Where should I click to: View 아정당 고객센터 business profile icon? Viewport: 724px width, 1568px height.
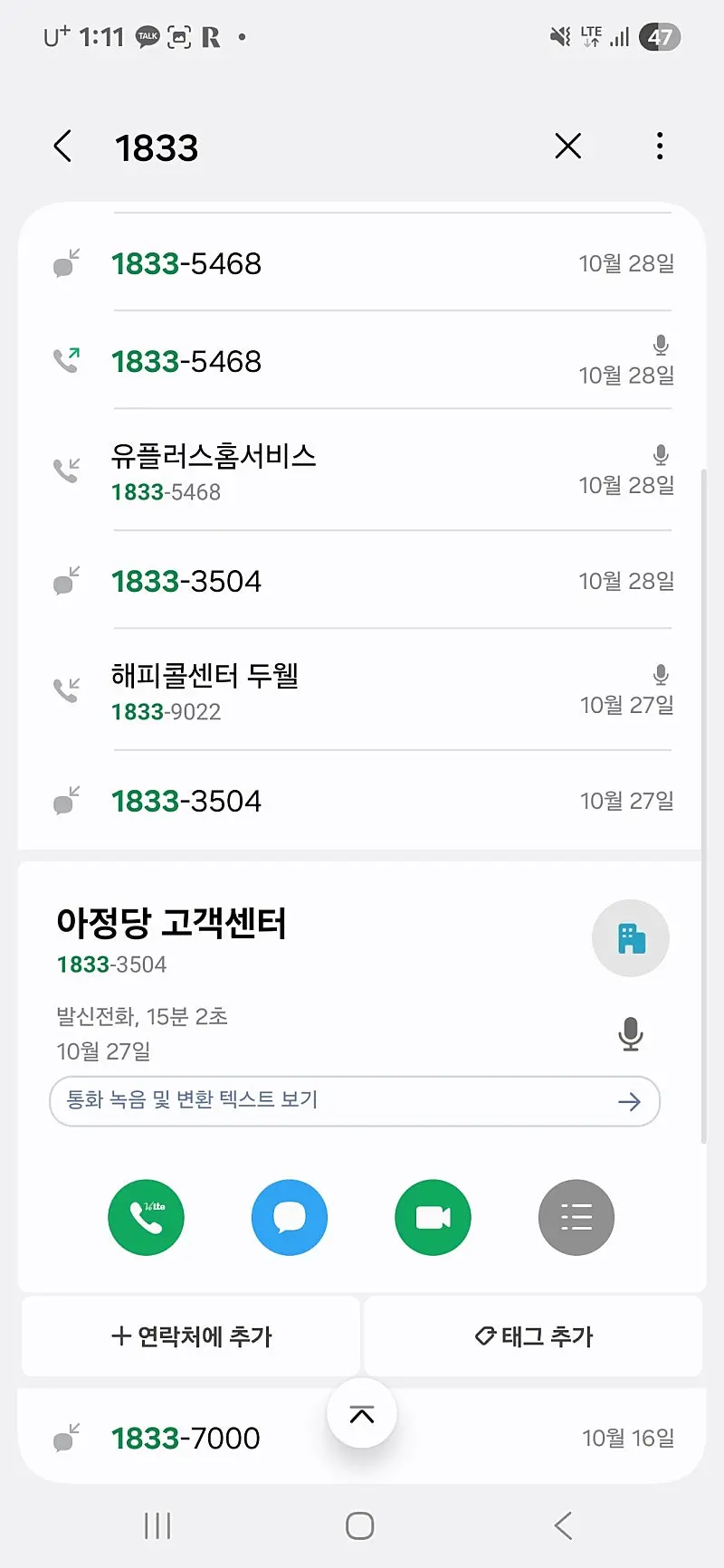[631, 938]
